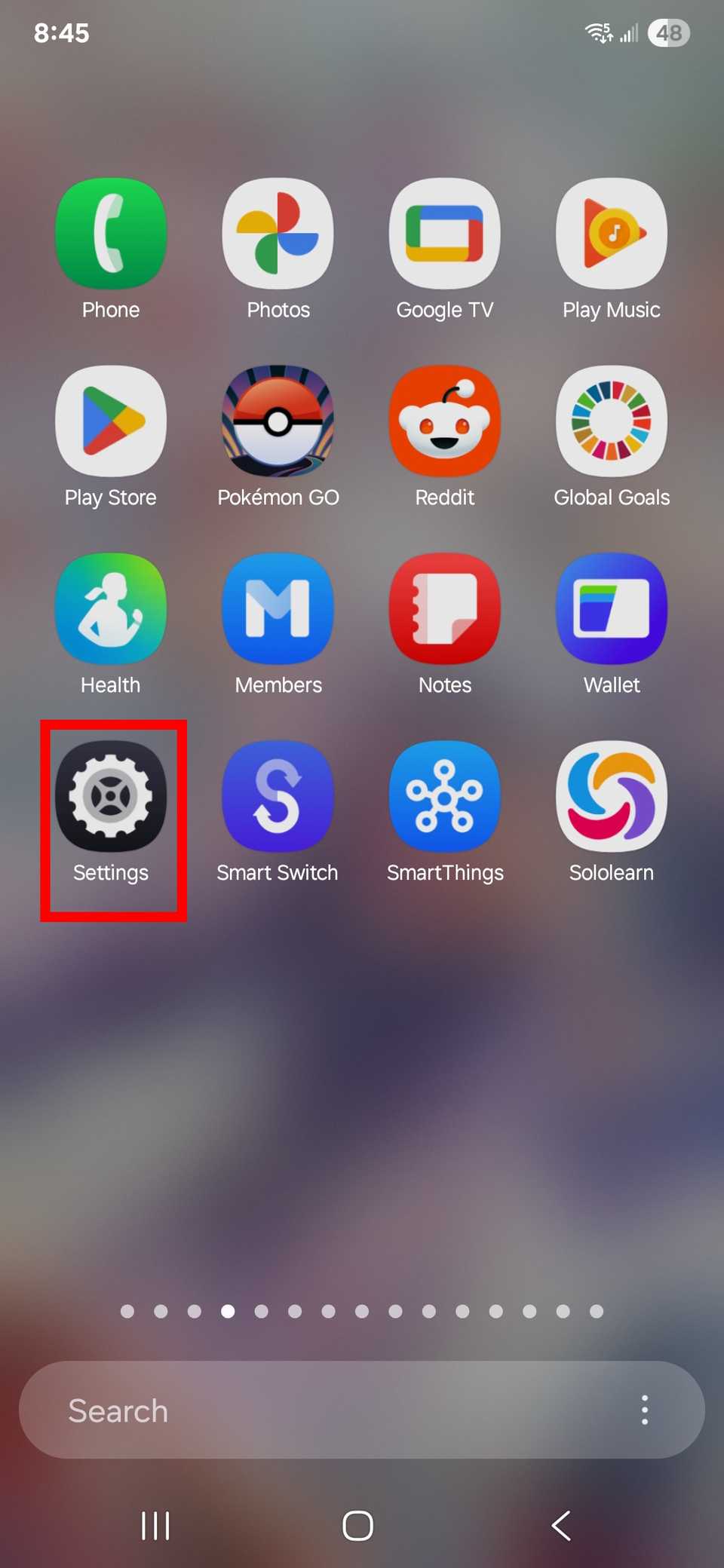
Task: Launch Sololearn app
Action: (611, 797)
